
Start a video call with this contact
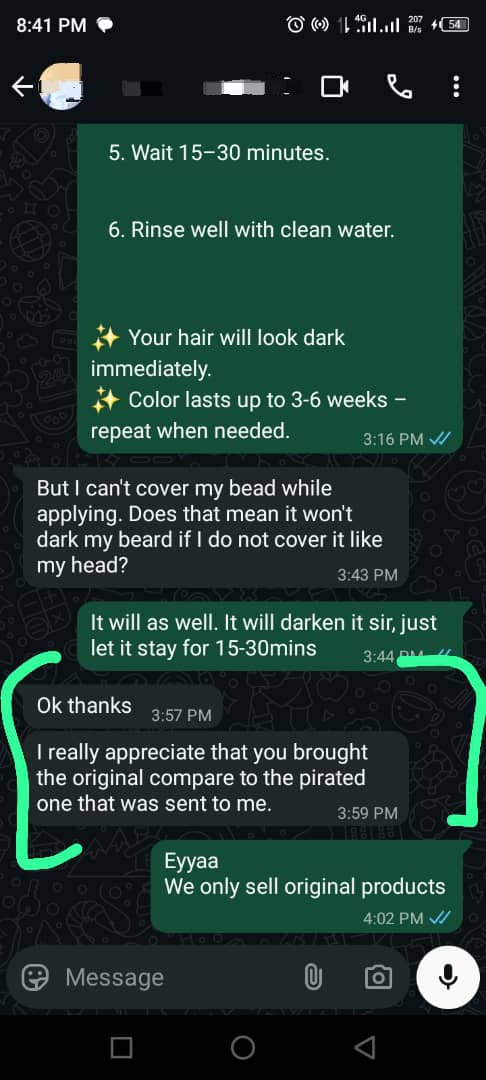[x=335, y=87]
